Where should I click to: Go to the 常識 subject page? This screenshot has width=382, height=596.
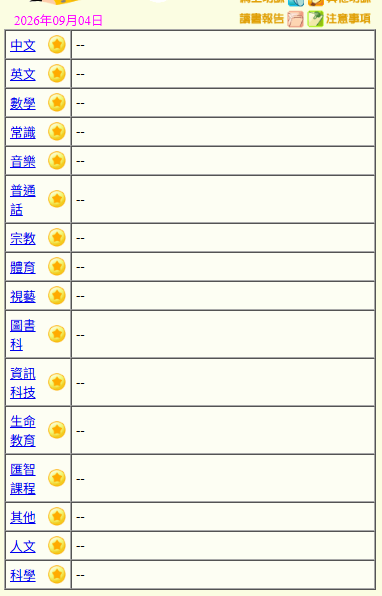23,133
